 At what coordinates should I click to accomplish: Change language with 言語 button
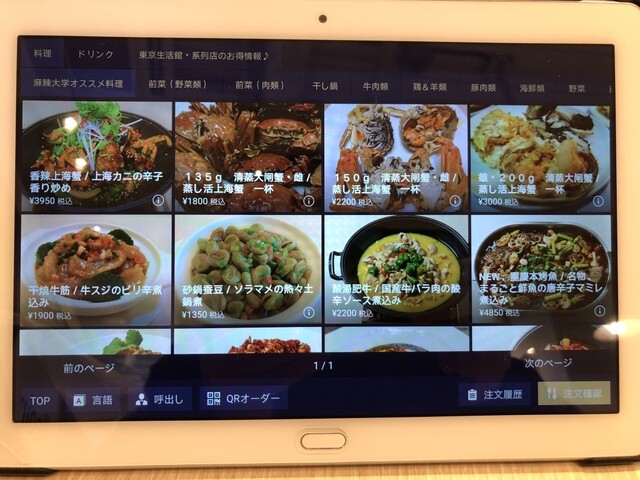tap(93, 399)
